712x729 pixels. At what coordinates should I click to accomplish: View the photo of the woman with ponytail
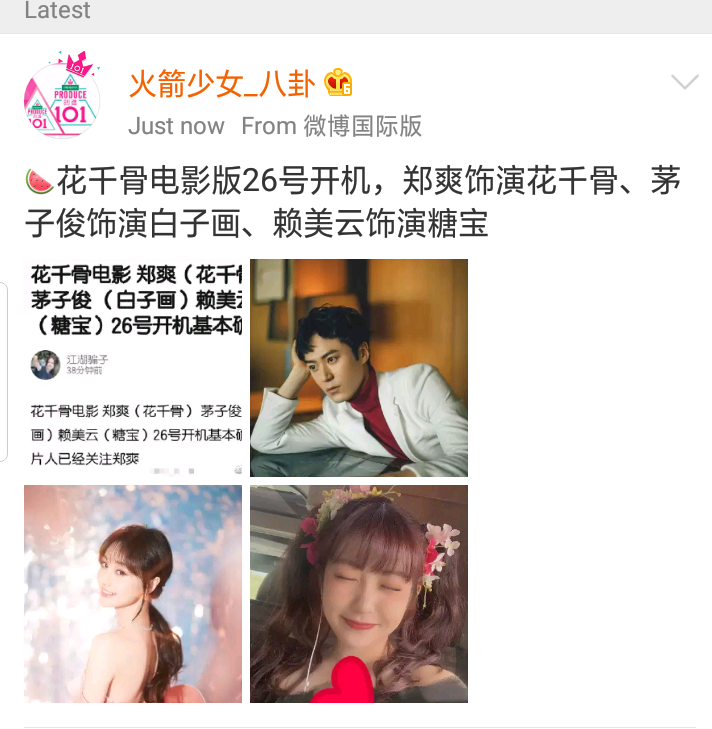(x=133, y=594)
